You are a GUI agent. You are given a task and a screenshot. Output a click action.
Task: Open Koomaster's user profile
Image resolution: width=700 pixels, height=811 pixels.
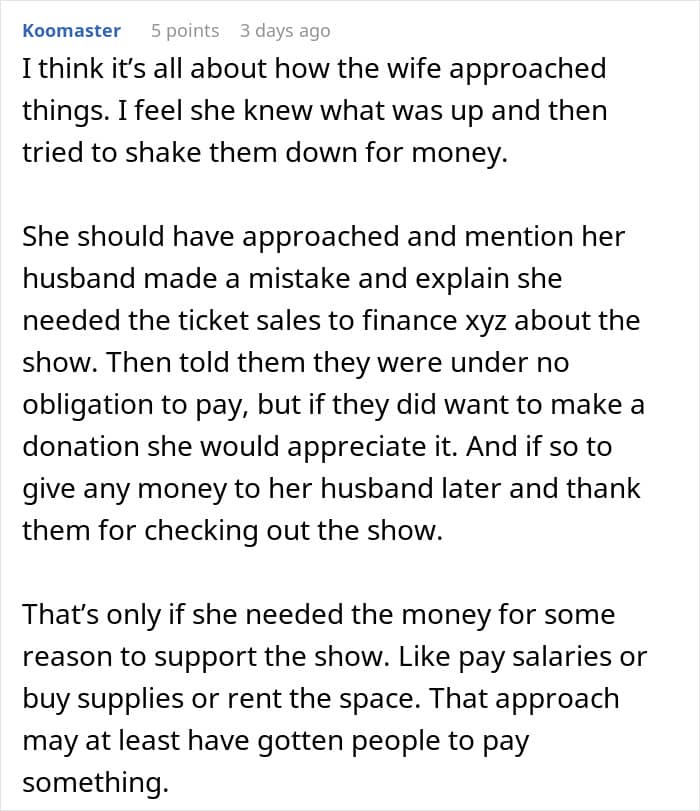(x=71, y=31)
